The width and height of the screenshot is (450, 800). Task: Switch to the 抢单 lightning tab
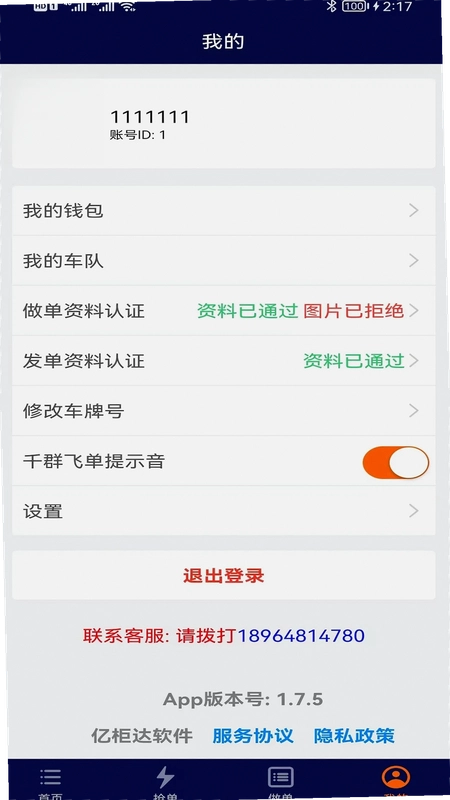pos(165,783)
